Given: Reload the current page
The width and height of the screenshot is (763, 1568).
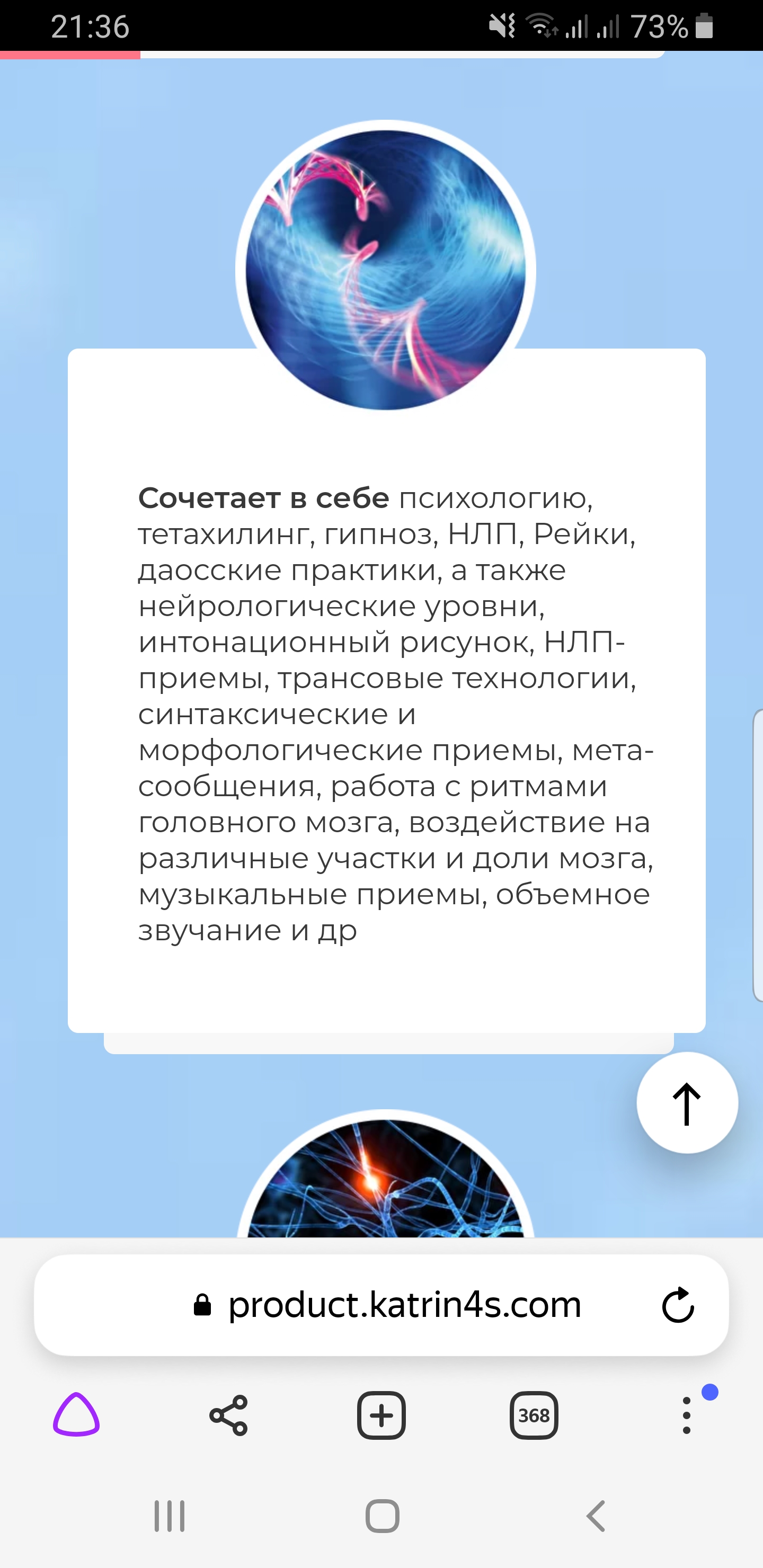Looking at the screenshot, I should [678, 1305].
